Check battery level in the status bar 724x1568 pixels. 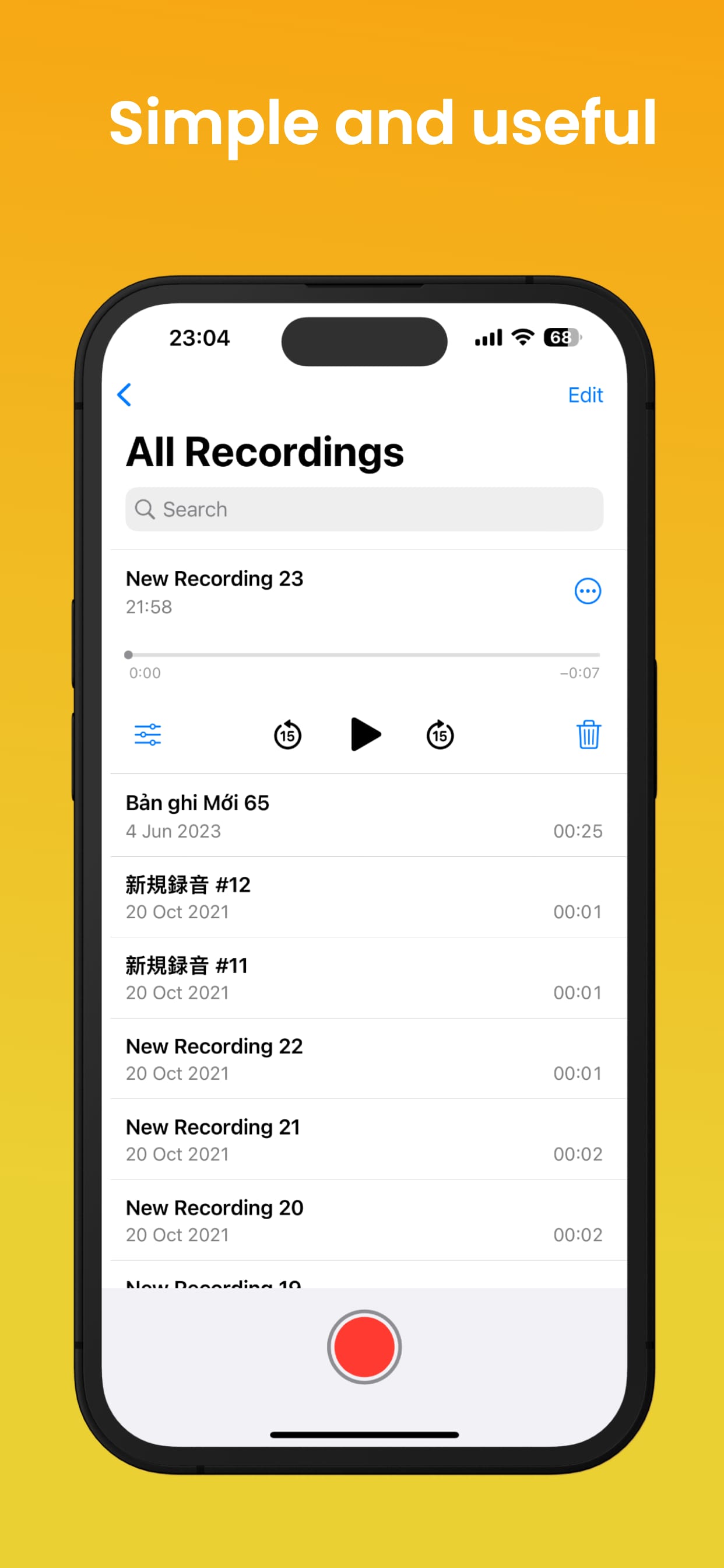[560, 338]
